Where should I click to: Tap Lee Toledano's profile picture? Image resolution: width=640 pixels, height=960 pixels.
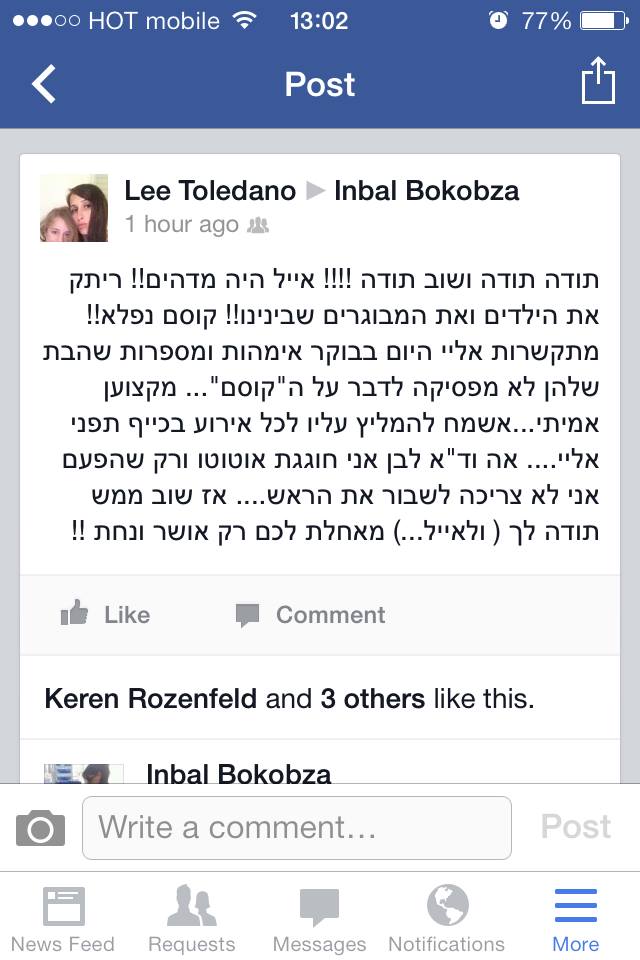pyautogui.click(x=73, y=208)
